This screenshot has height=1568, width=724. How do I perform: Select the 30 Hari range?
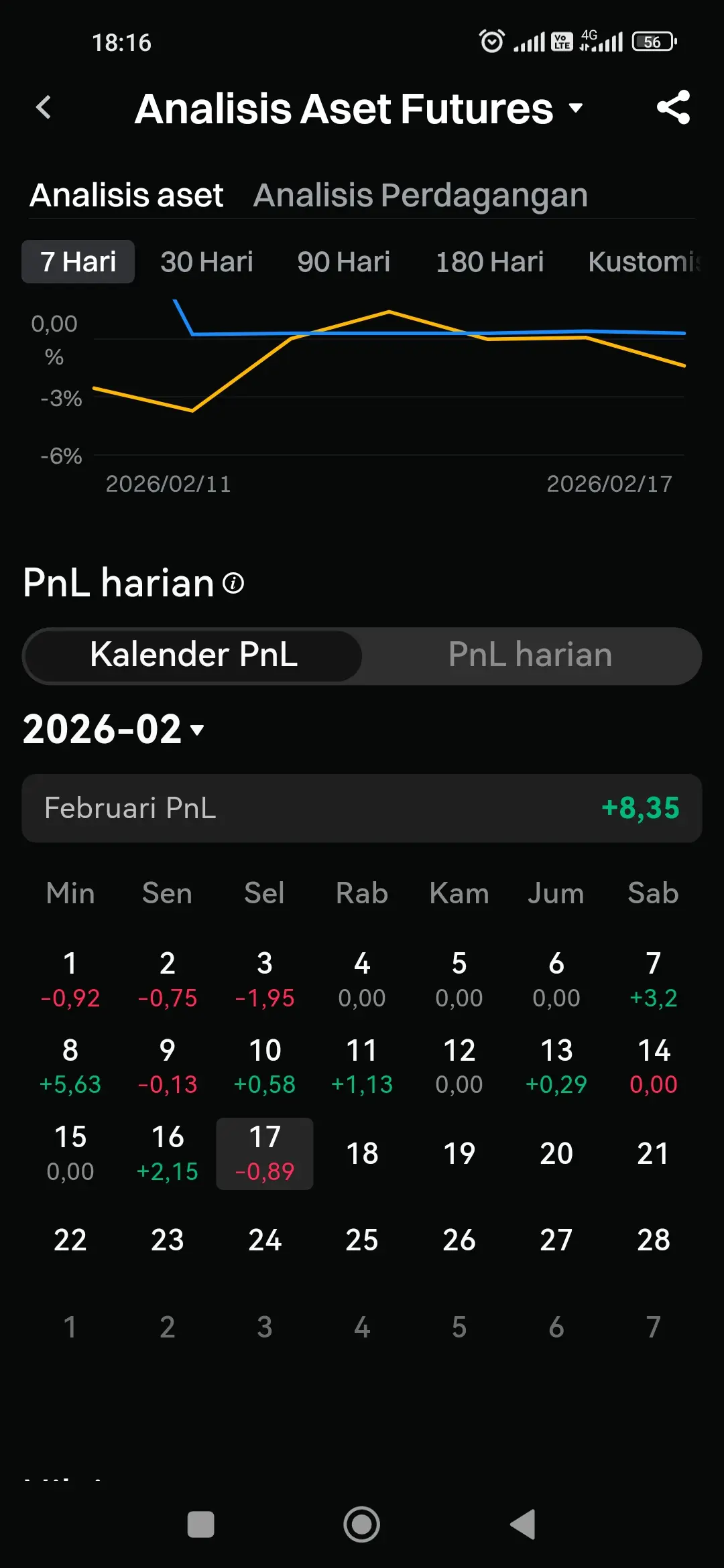point(206,262)
